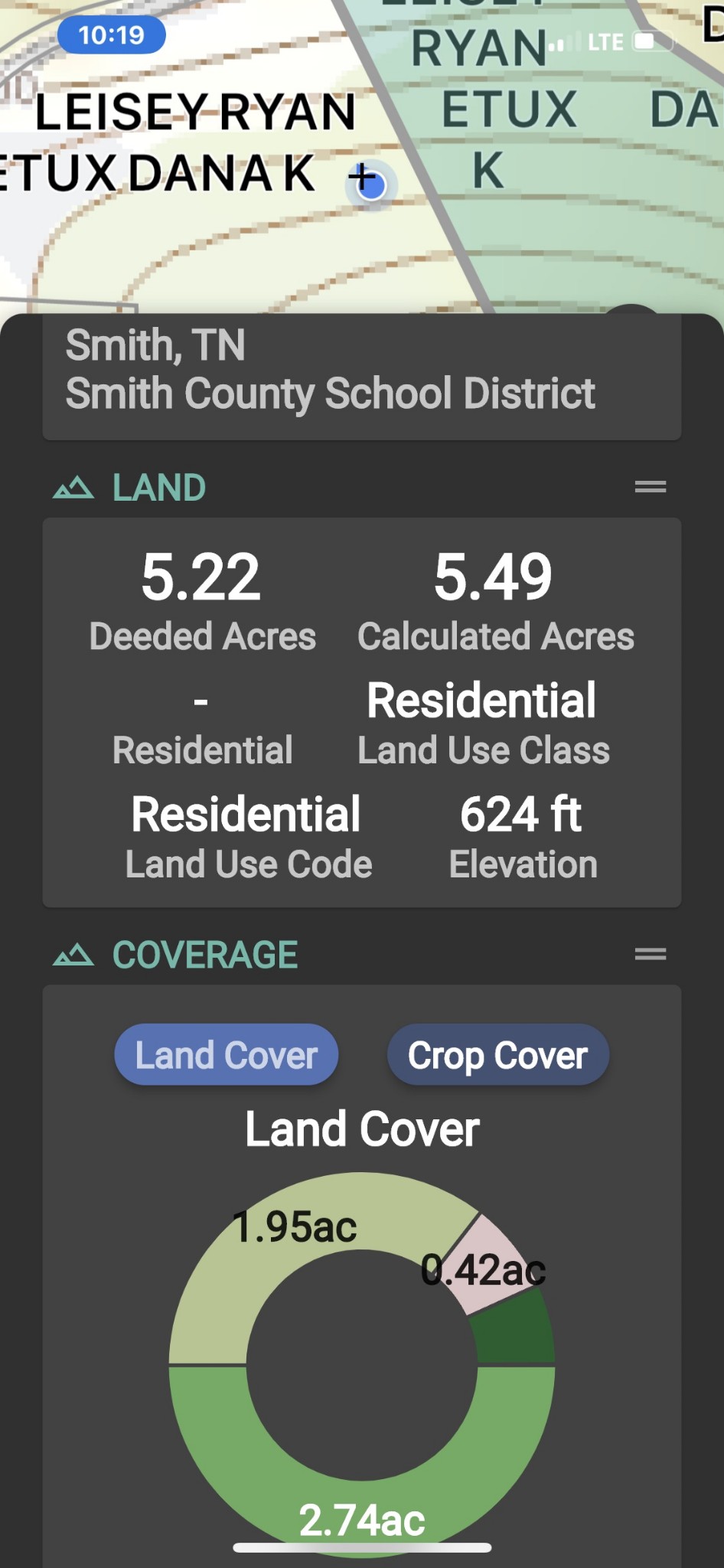724x1568 pixels.
Task: Switch to the Crop Cover chart
Action: (497, 1055)
